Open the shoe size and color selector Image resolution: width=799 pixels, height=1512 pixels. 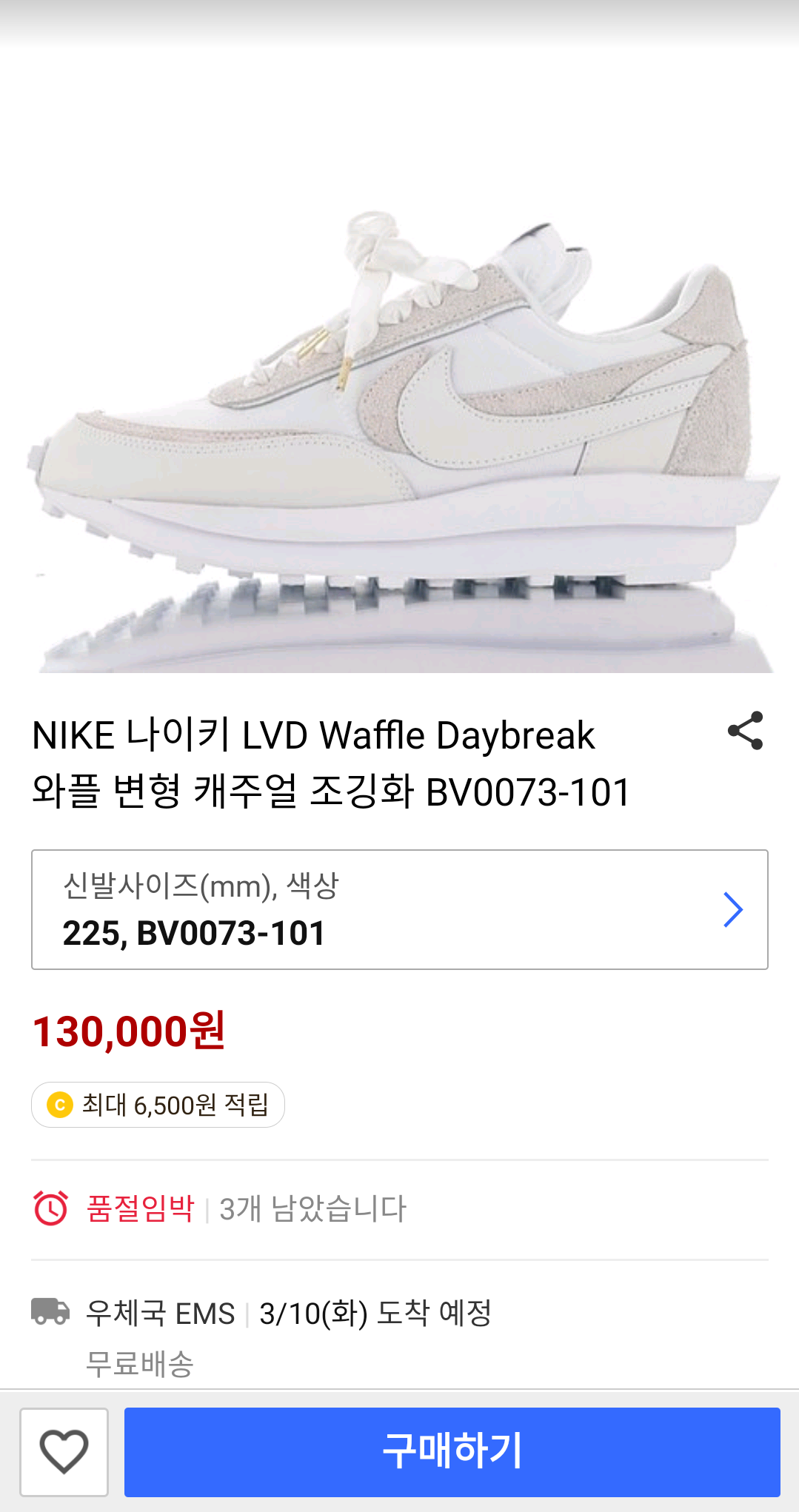(399, 909)
